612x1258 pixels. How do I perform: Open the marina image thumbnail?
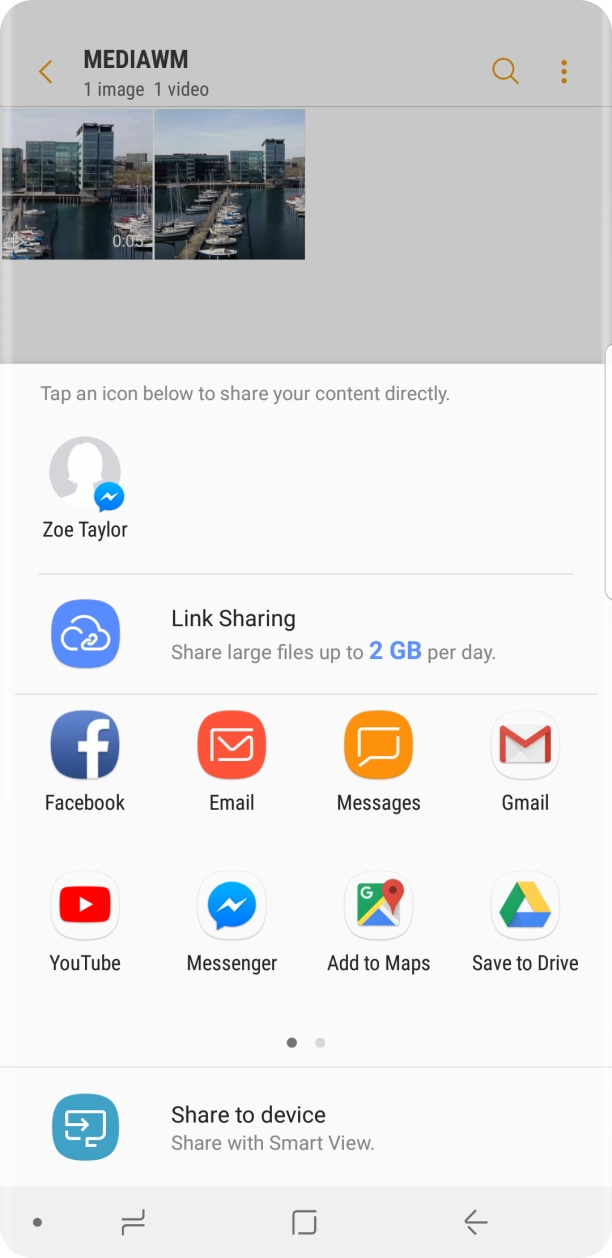[230, 184]
